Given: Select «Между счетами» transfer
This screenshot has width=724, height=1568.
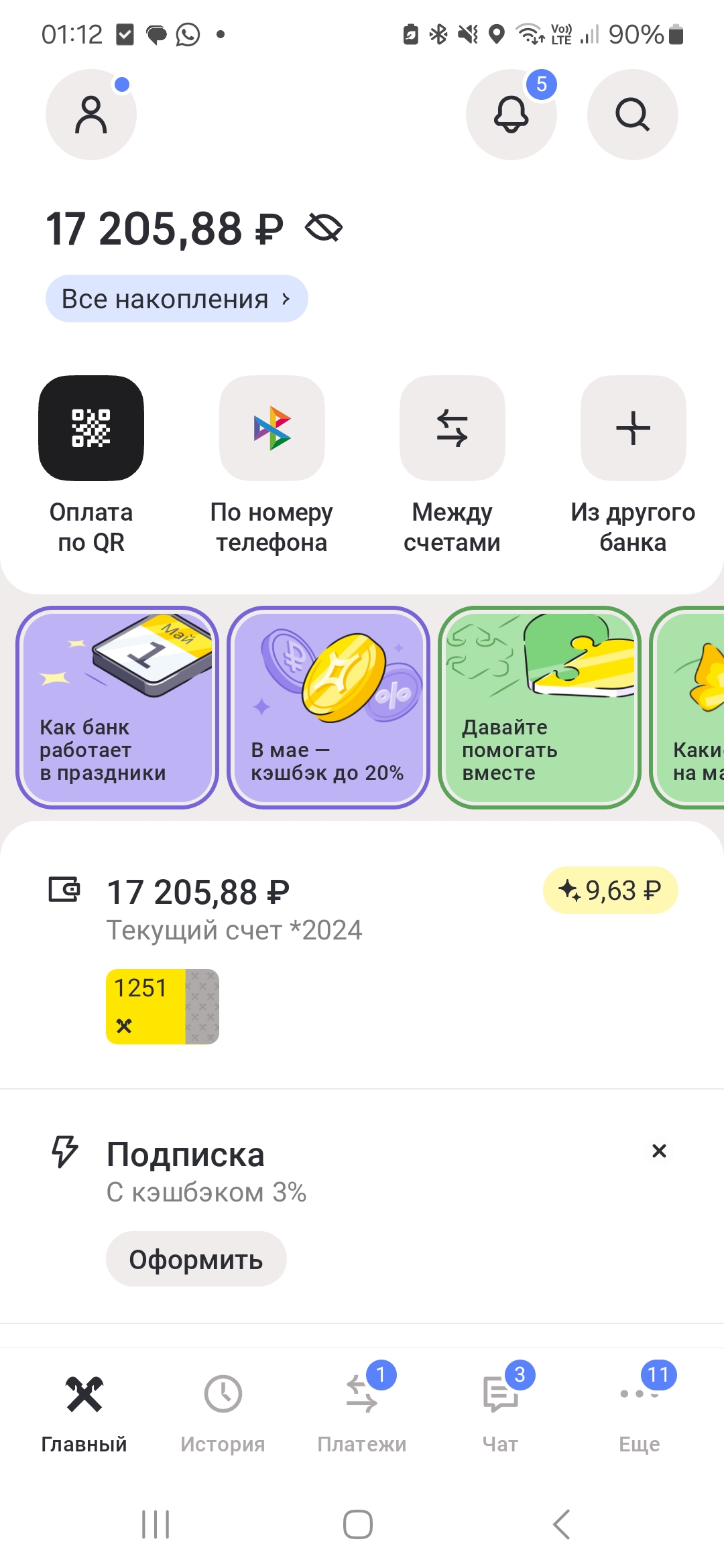Looking at the screenshot, I should (452, 465).
